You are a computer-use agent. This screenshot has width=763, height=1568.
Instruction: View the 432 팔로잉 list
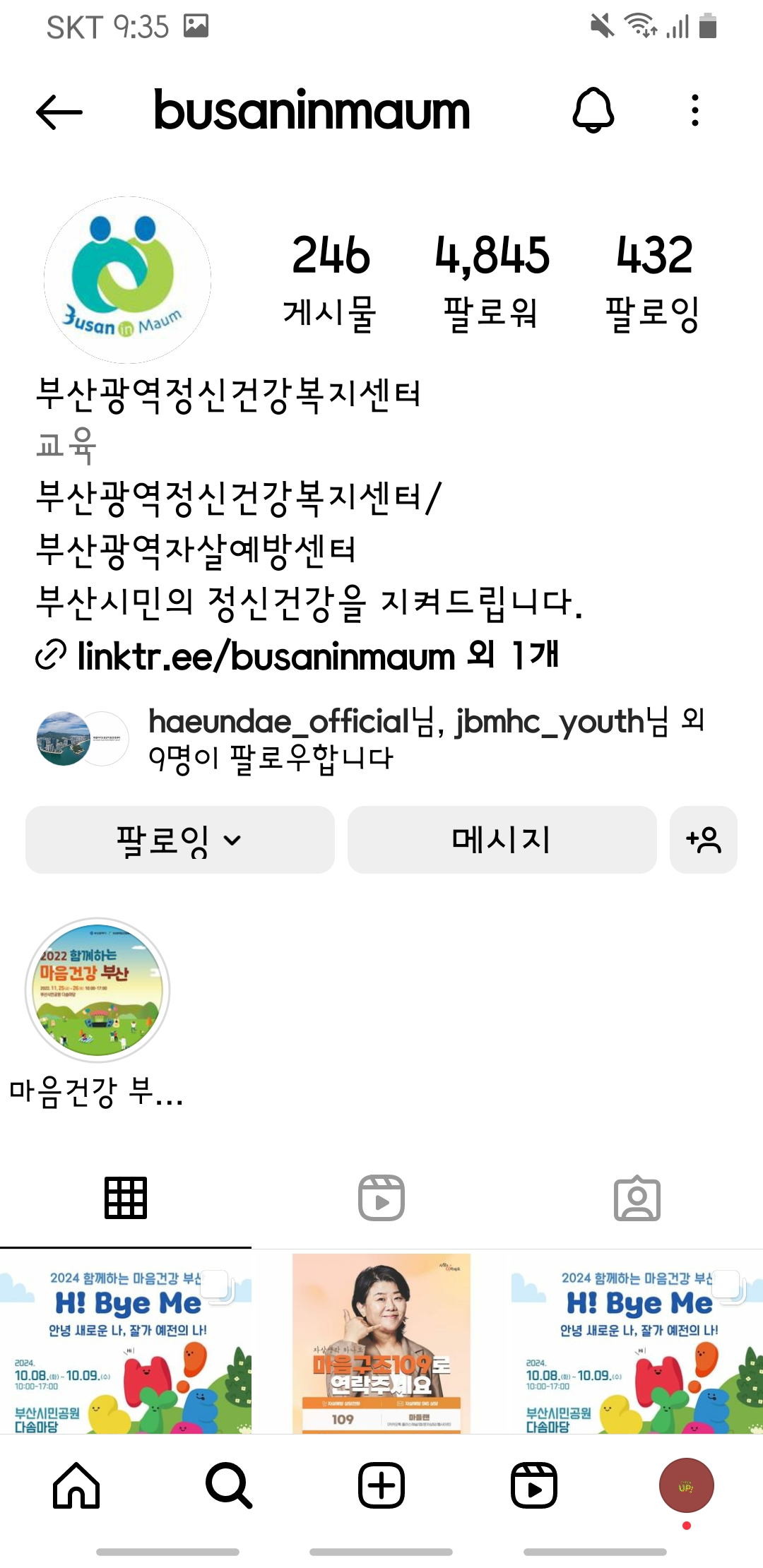click(x=653, y=281)
